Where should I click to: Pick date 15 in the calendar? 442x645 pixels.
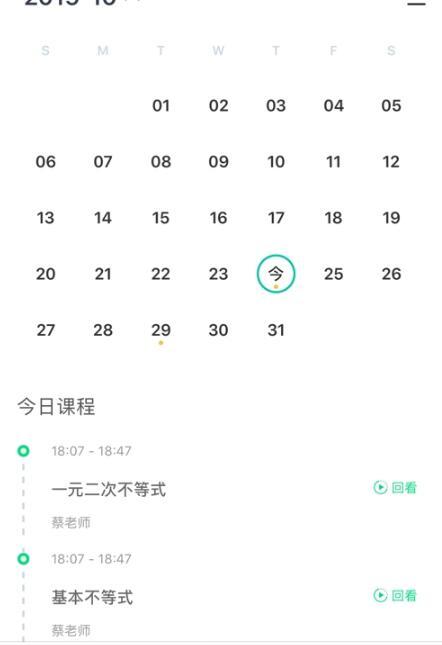pos(161,218)
